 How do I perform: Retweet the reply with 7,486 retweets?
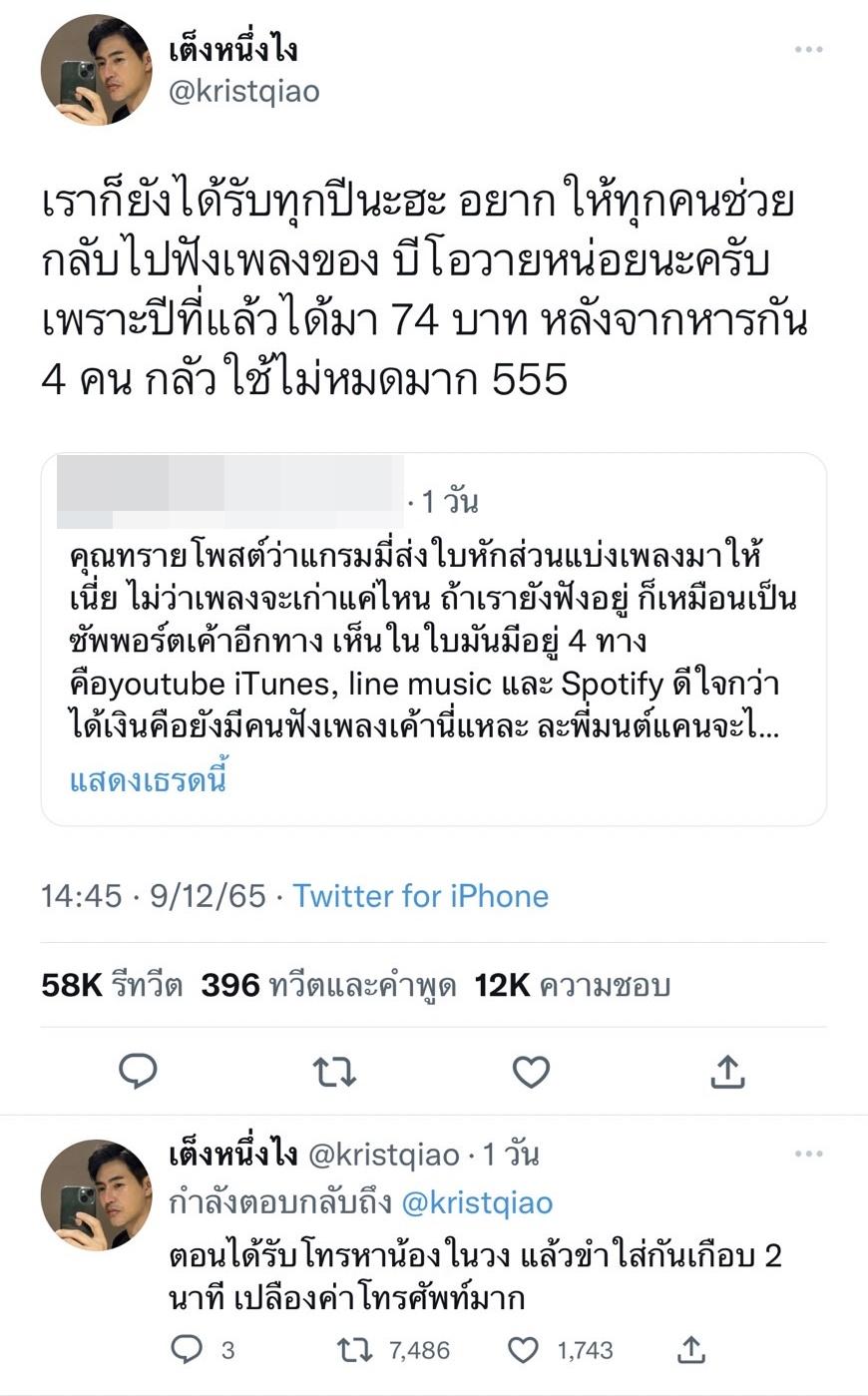(x=355, y=1350)
